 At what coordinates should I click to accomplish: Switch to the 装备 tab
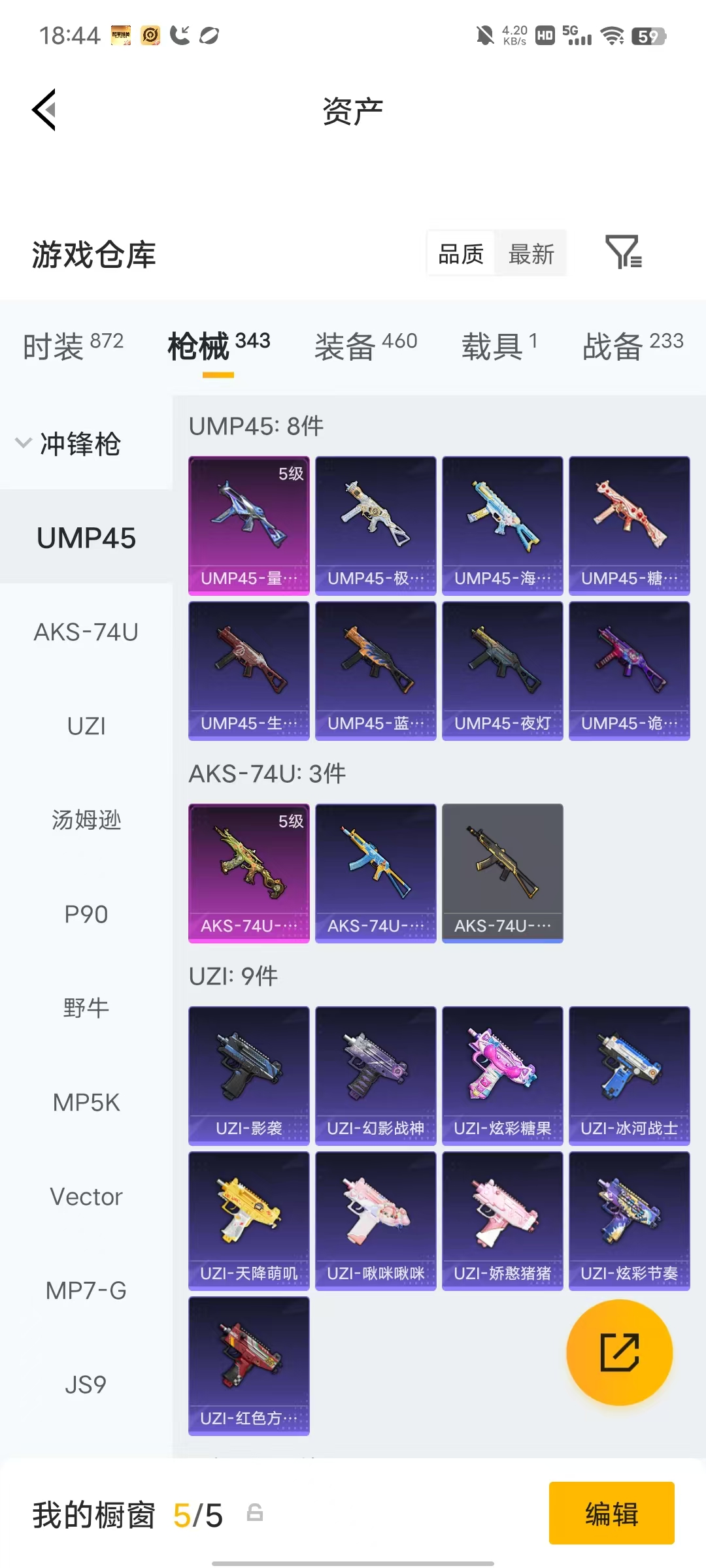coord(366,346)
